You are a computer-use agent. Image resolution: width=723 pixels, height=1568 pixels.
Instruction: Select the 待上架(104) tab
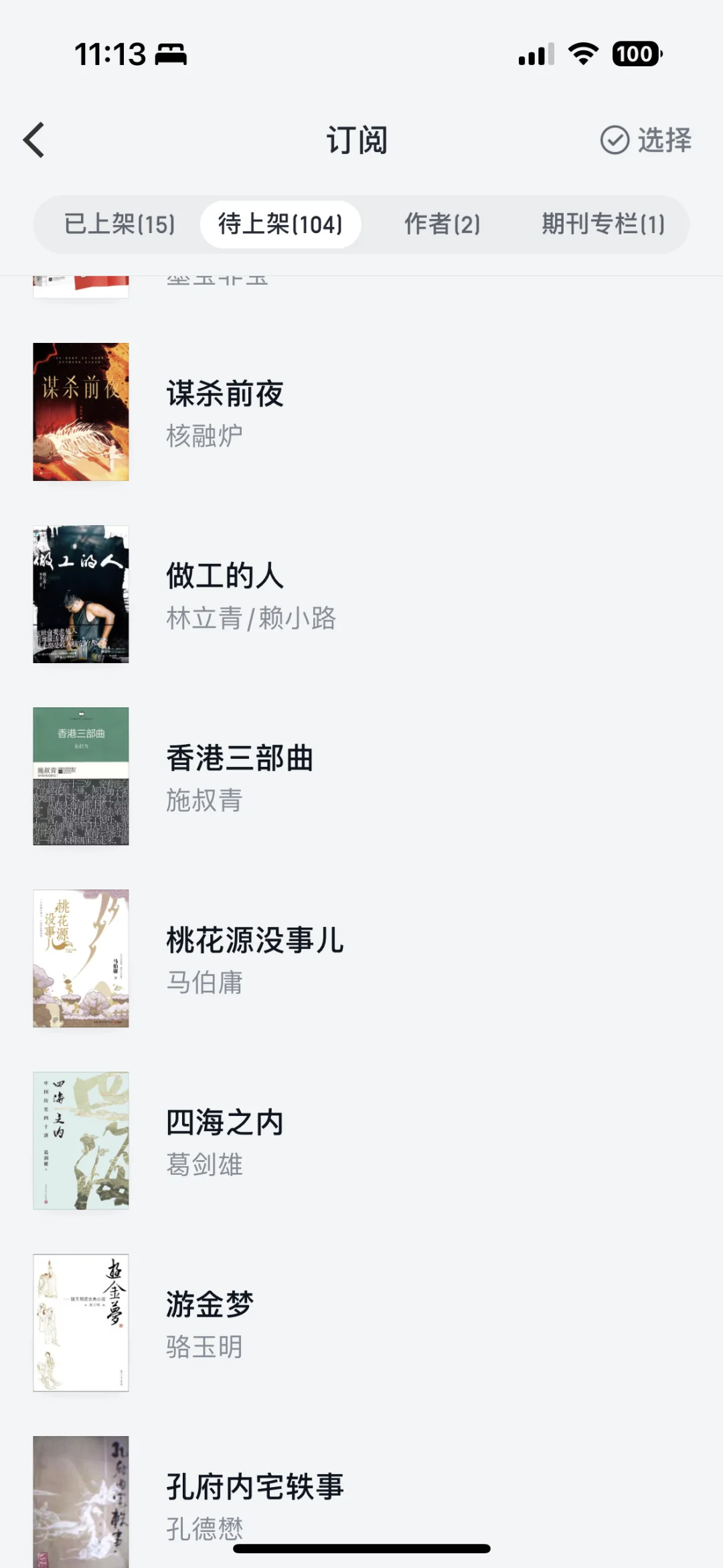280,224
